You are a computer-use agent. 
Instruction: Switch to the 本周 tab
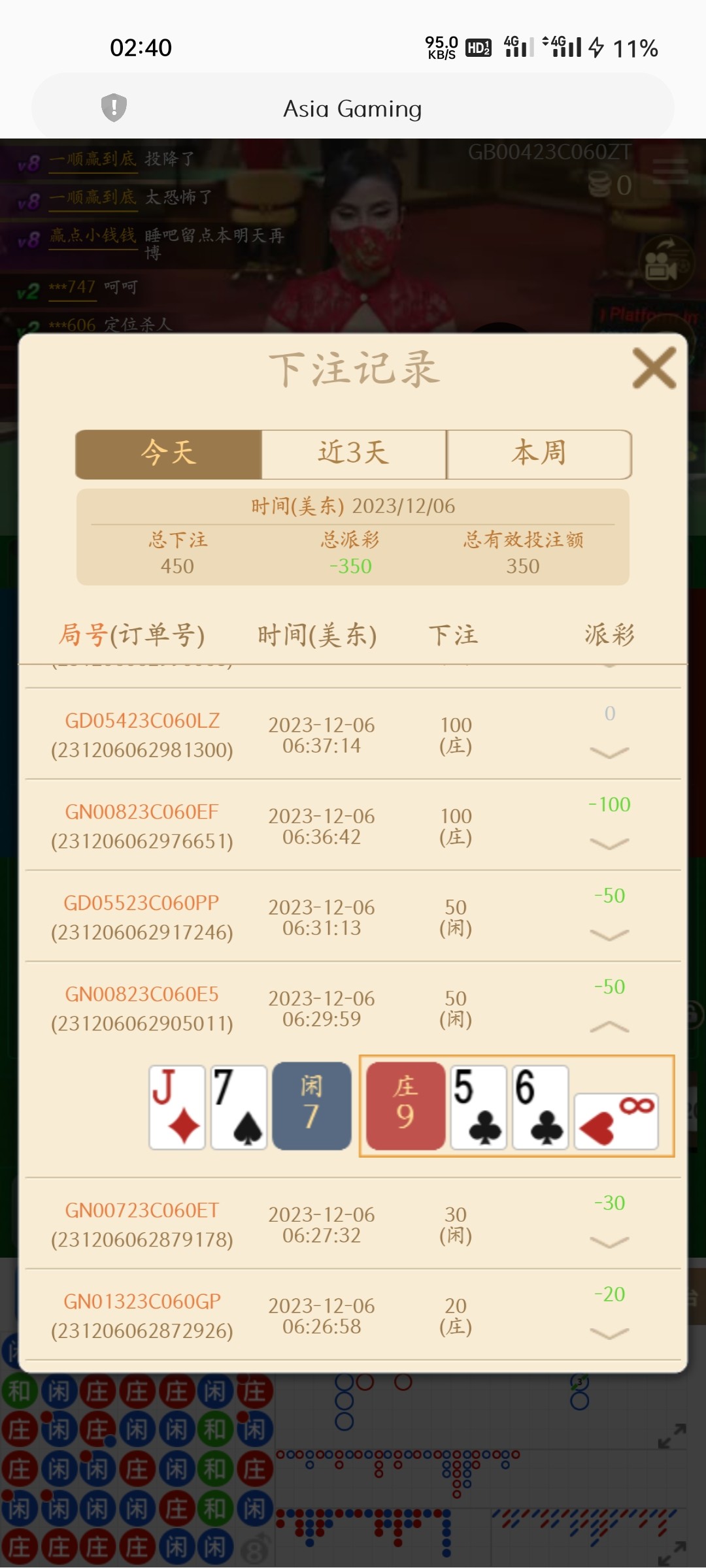pos(539,454)
